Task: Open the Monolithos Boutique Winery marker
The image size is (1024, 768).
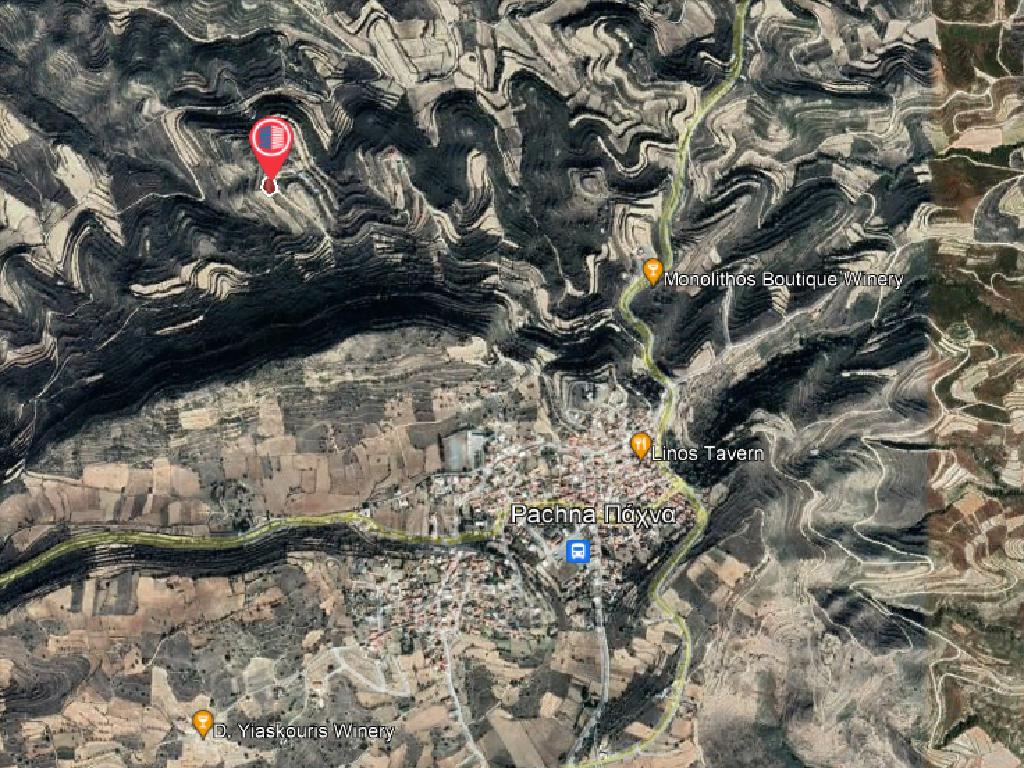Action: 653,270
